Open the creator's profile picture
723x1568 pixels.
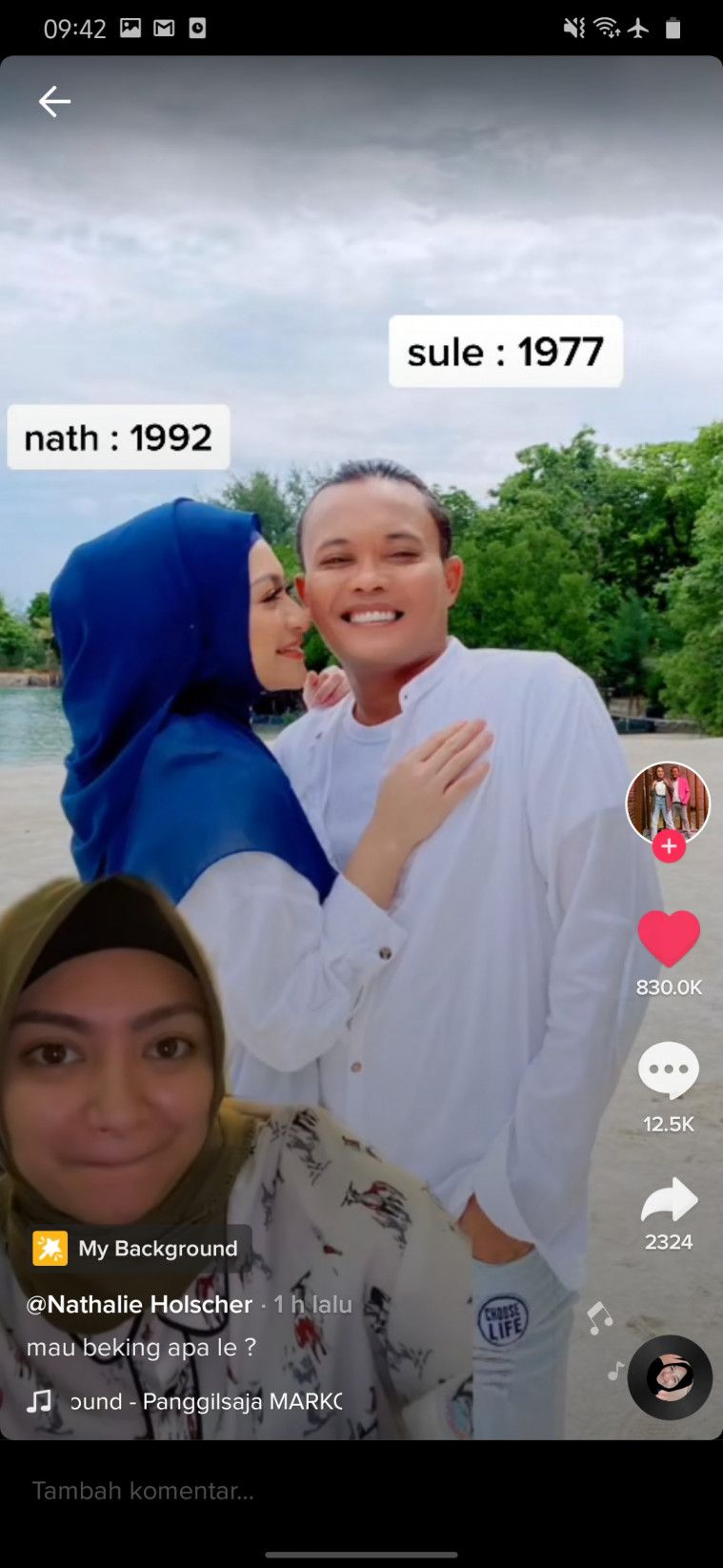[668, 802]
